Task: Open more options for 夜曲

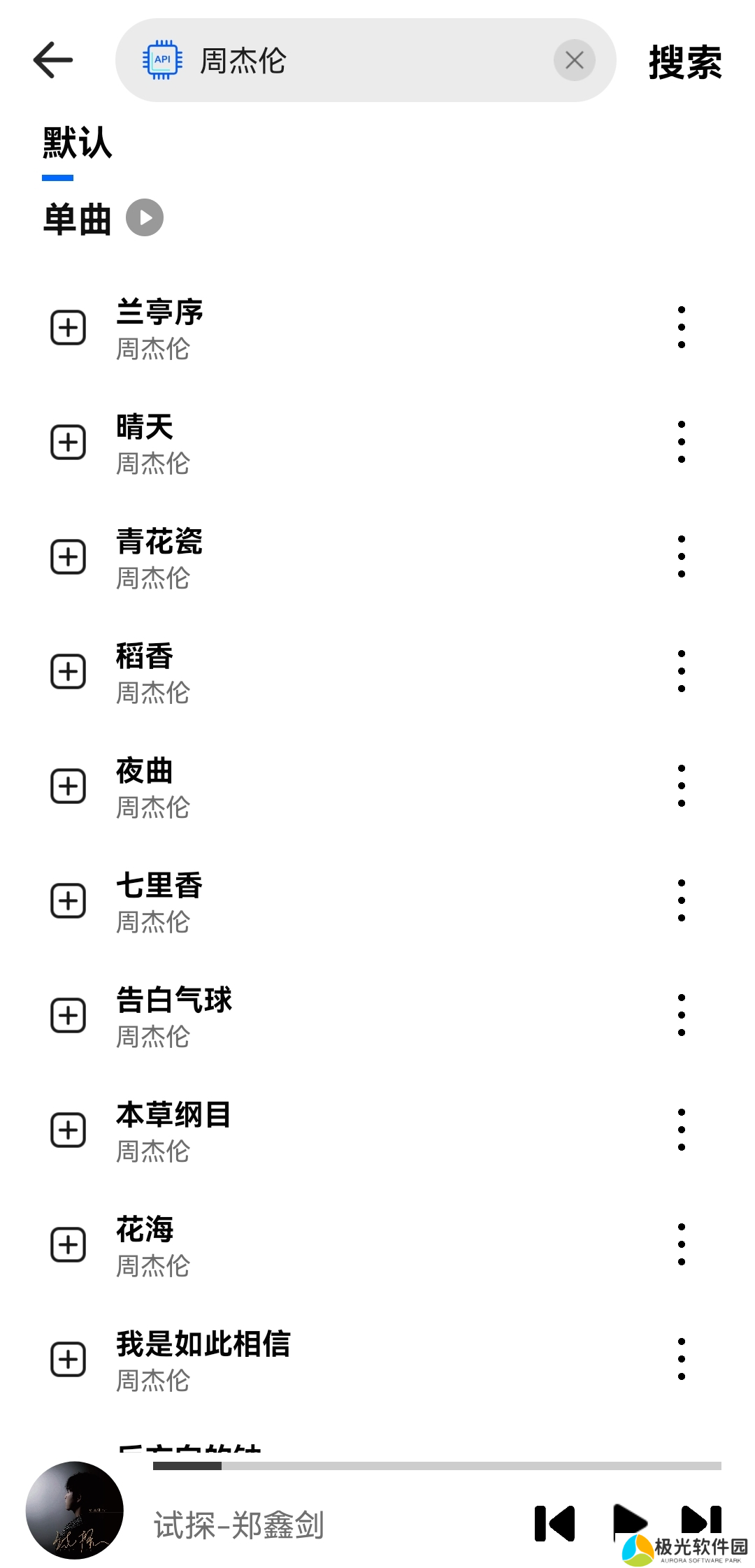Action: tap(682, 786)
